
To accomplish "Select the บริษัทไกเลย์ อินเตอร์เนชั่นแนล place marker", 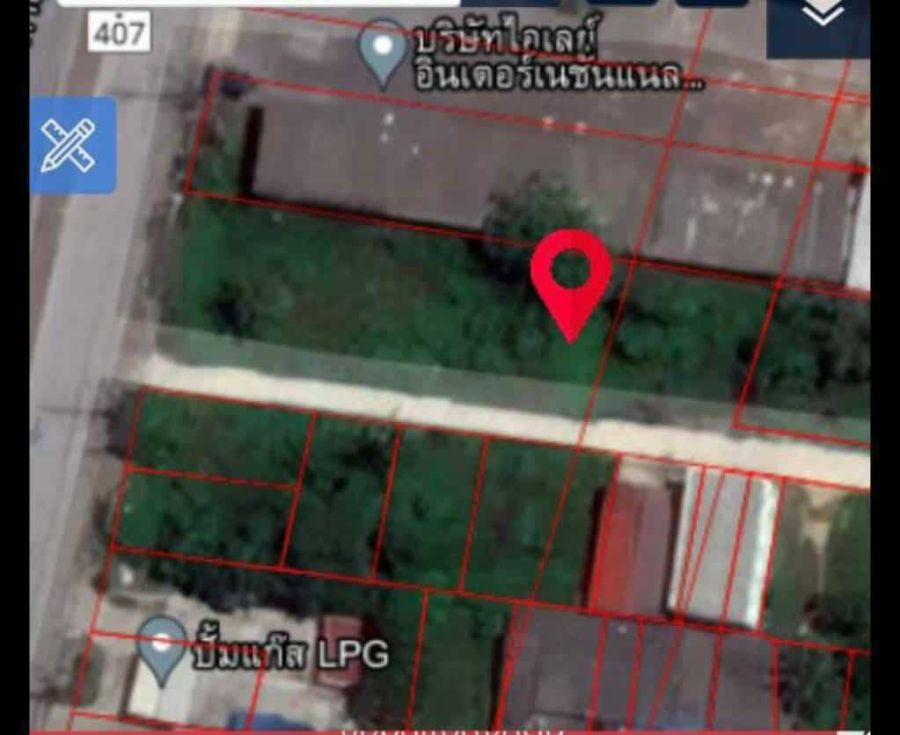I will (x=384, y=54).
